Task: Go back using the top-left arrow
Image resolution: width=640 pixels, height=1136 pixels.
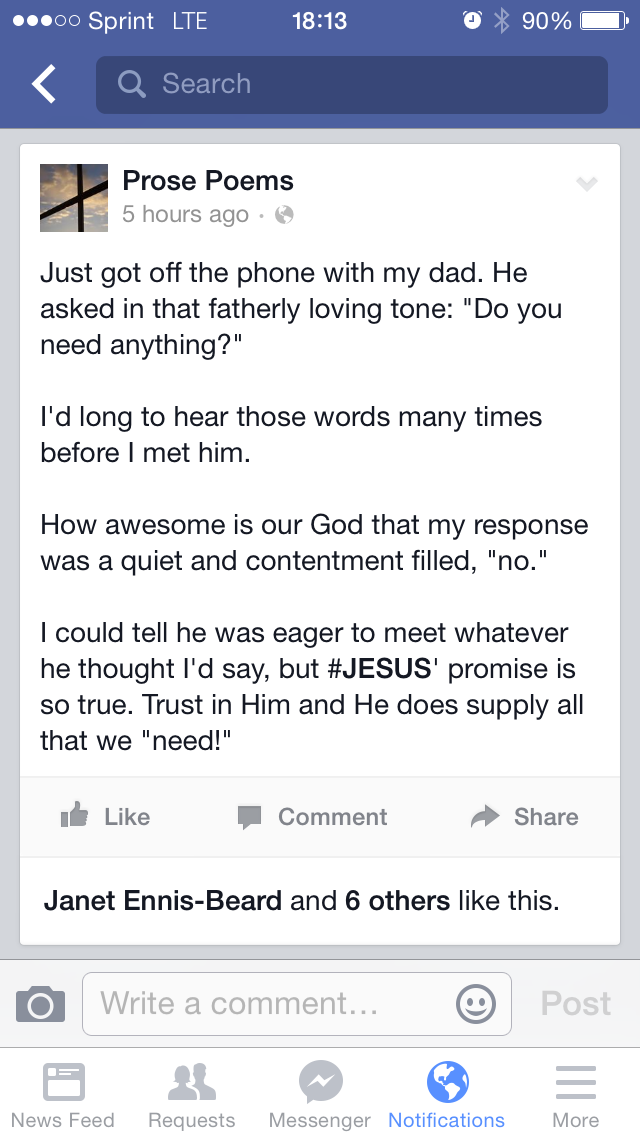Action: point(44,84)
